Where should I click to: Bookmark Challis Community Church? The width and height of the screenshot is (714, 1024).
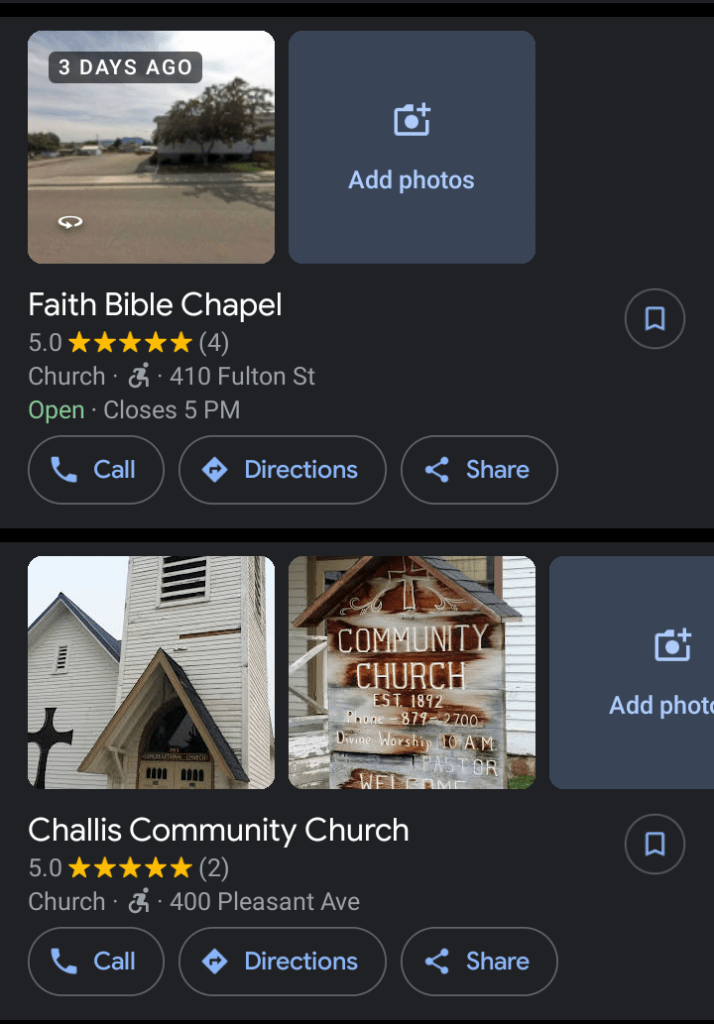pos(654,844)
